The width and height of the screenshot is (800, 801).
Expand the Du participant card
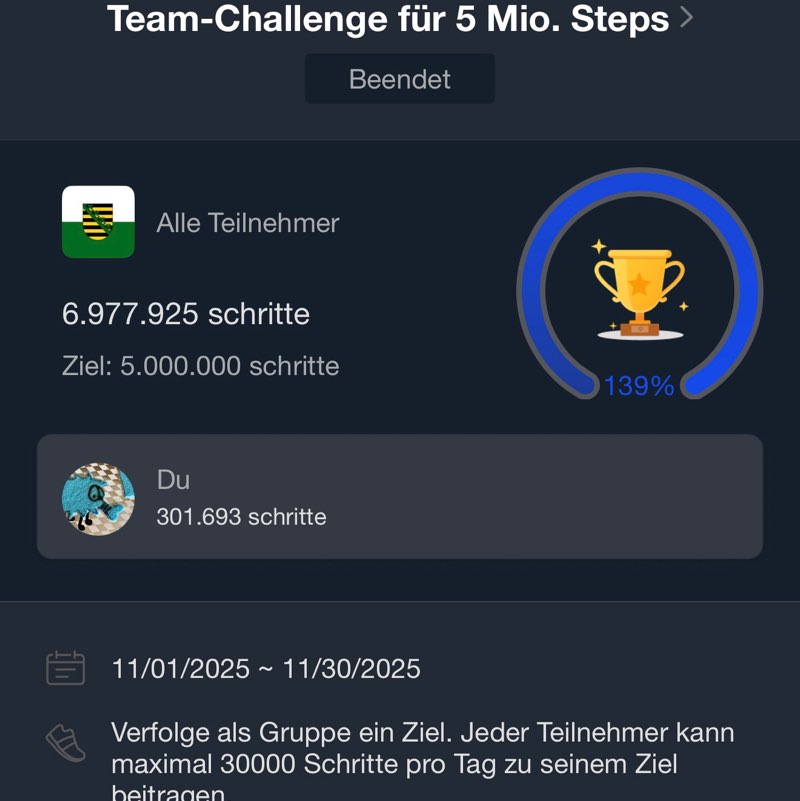tap(400, 497)
